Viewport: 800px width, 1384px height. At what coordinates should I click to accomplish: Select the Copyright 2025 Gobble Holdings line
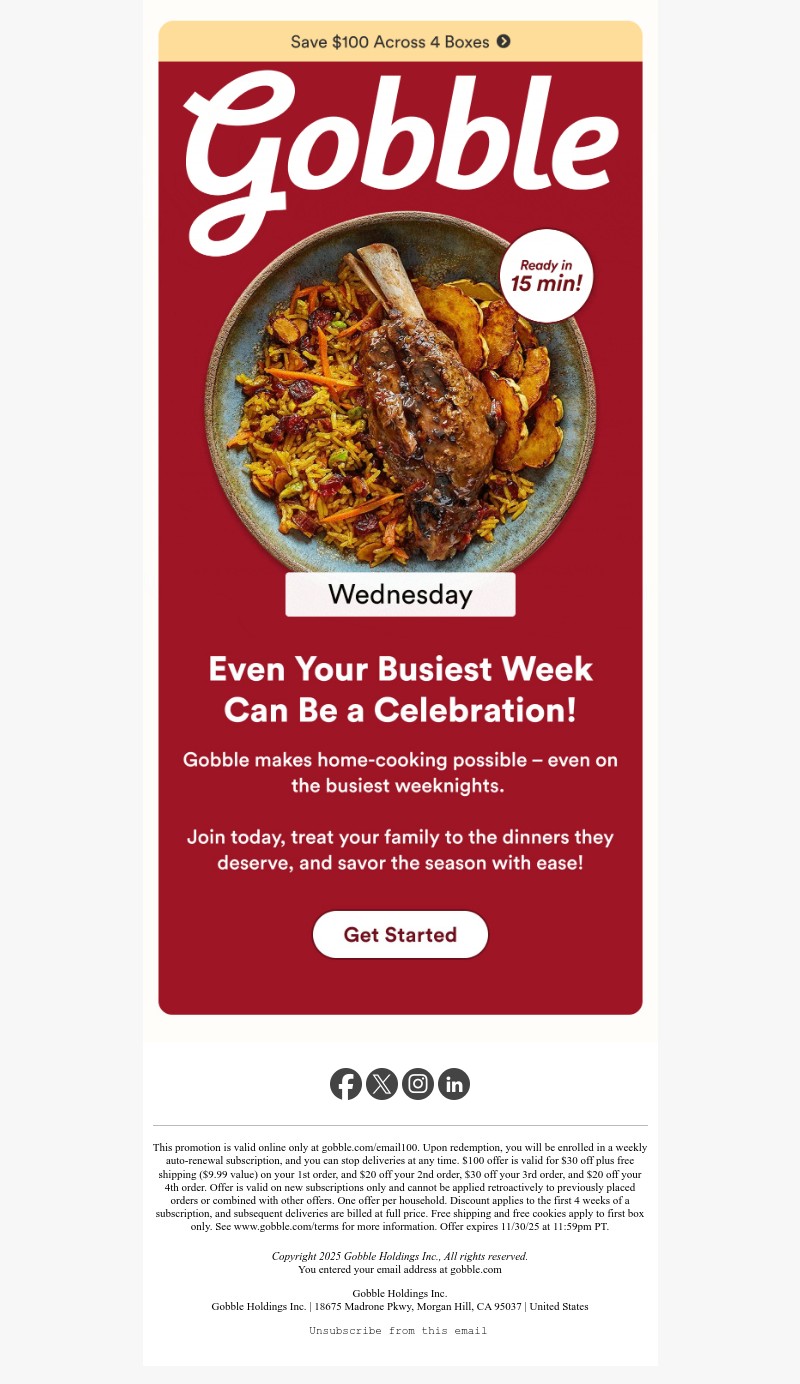tap(400, 1256)
